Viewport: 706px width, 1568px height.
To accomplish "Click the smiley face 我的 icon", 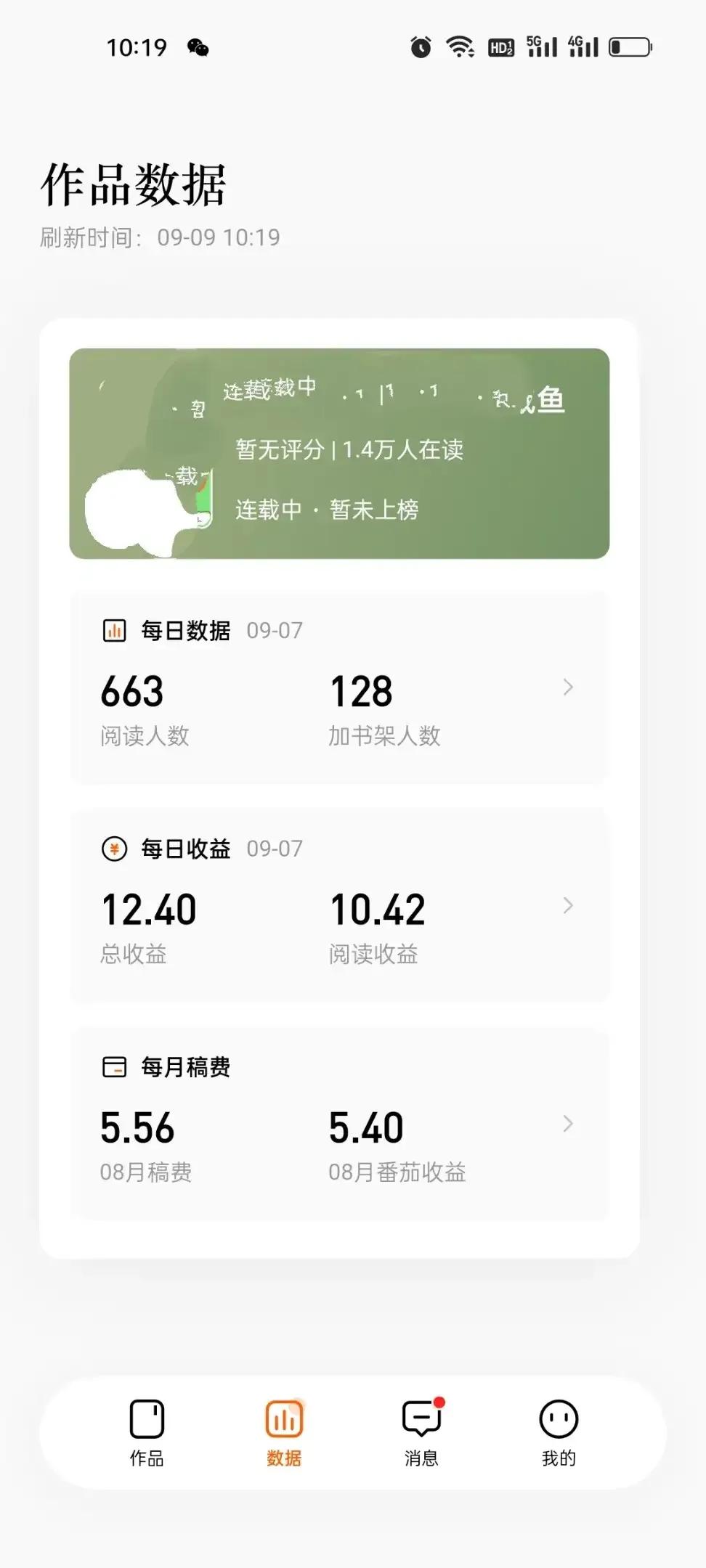I will click(x=557, y=1418).
